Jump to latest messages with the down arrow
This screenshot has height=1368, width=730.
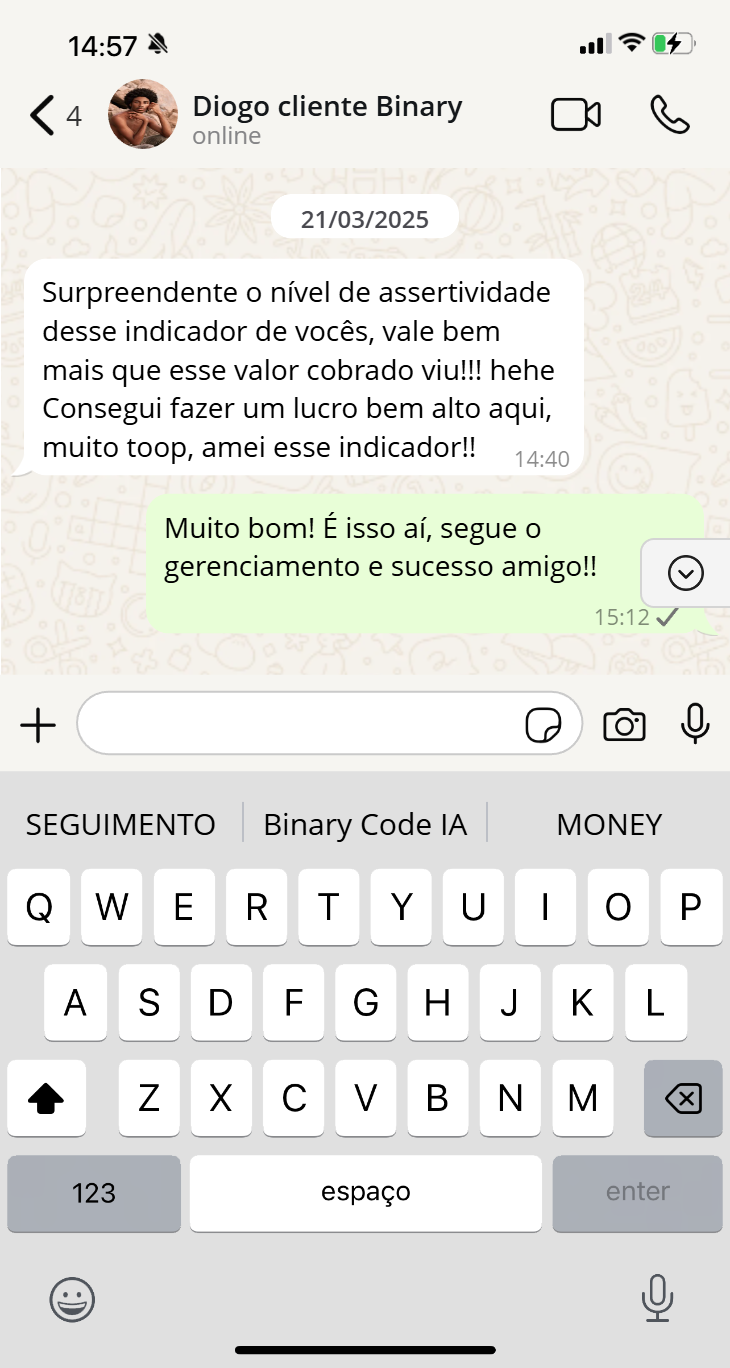tap(686, 573)
